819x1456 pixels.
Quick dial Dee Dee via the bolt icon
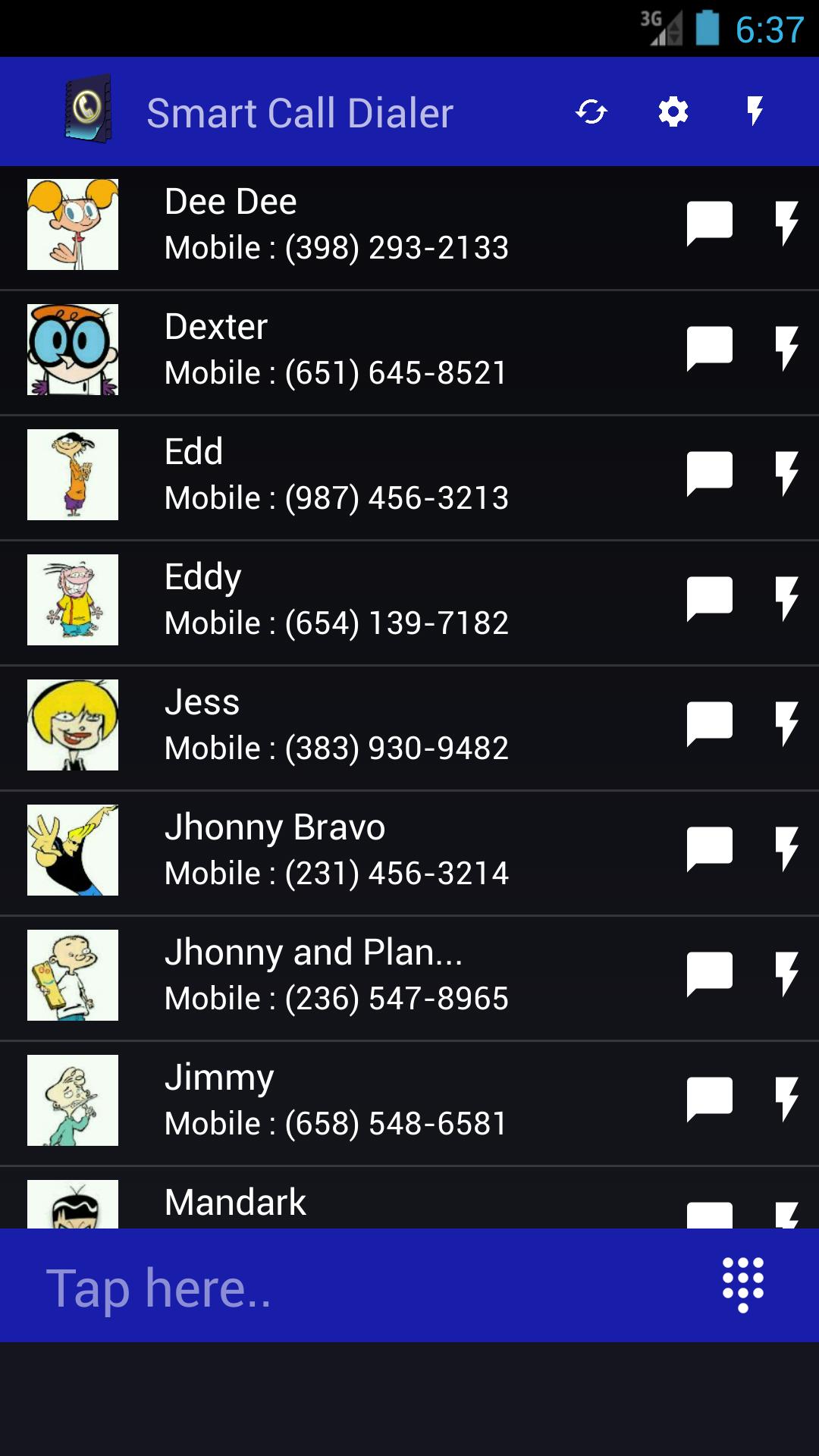point(786,224)
